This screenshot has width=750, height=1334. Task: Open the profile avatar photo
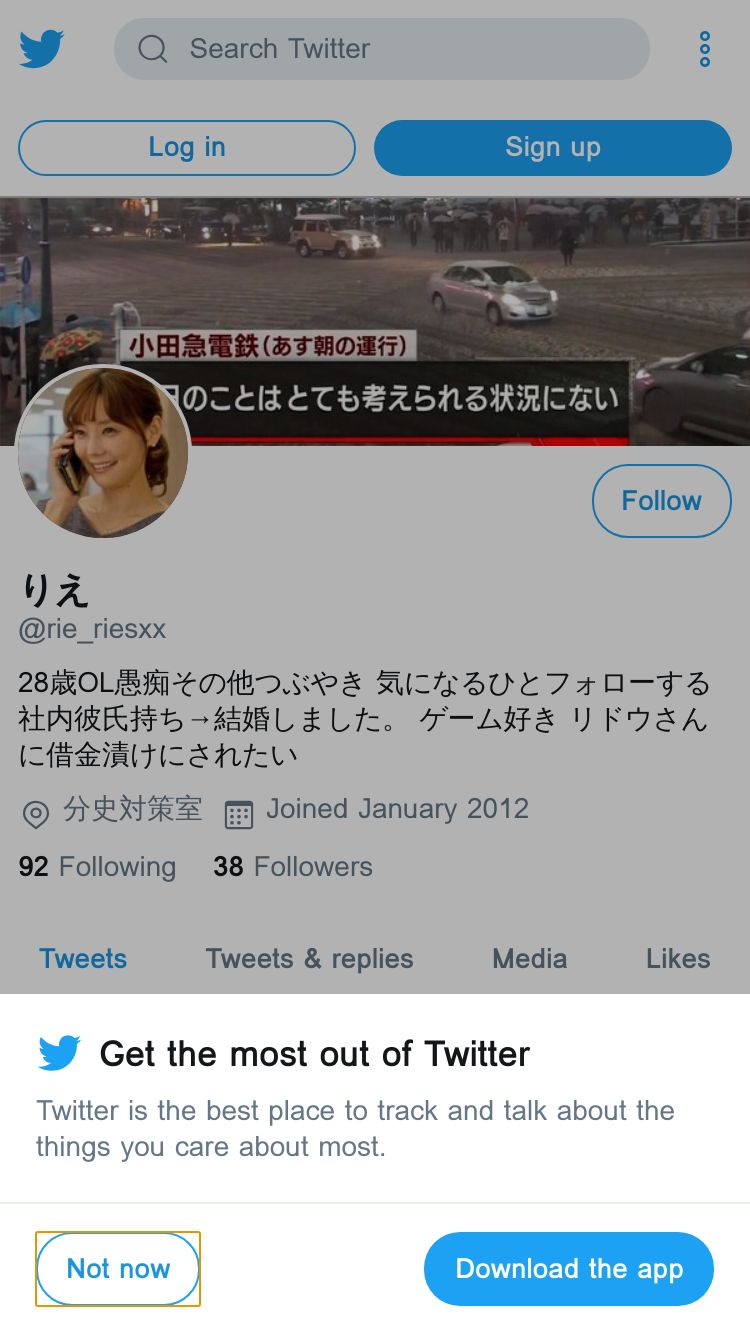103,452
